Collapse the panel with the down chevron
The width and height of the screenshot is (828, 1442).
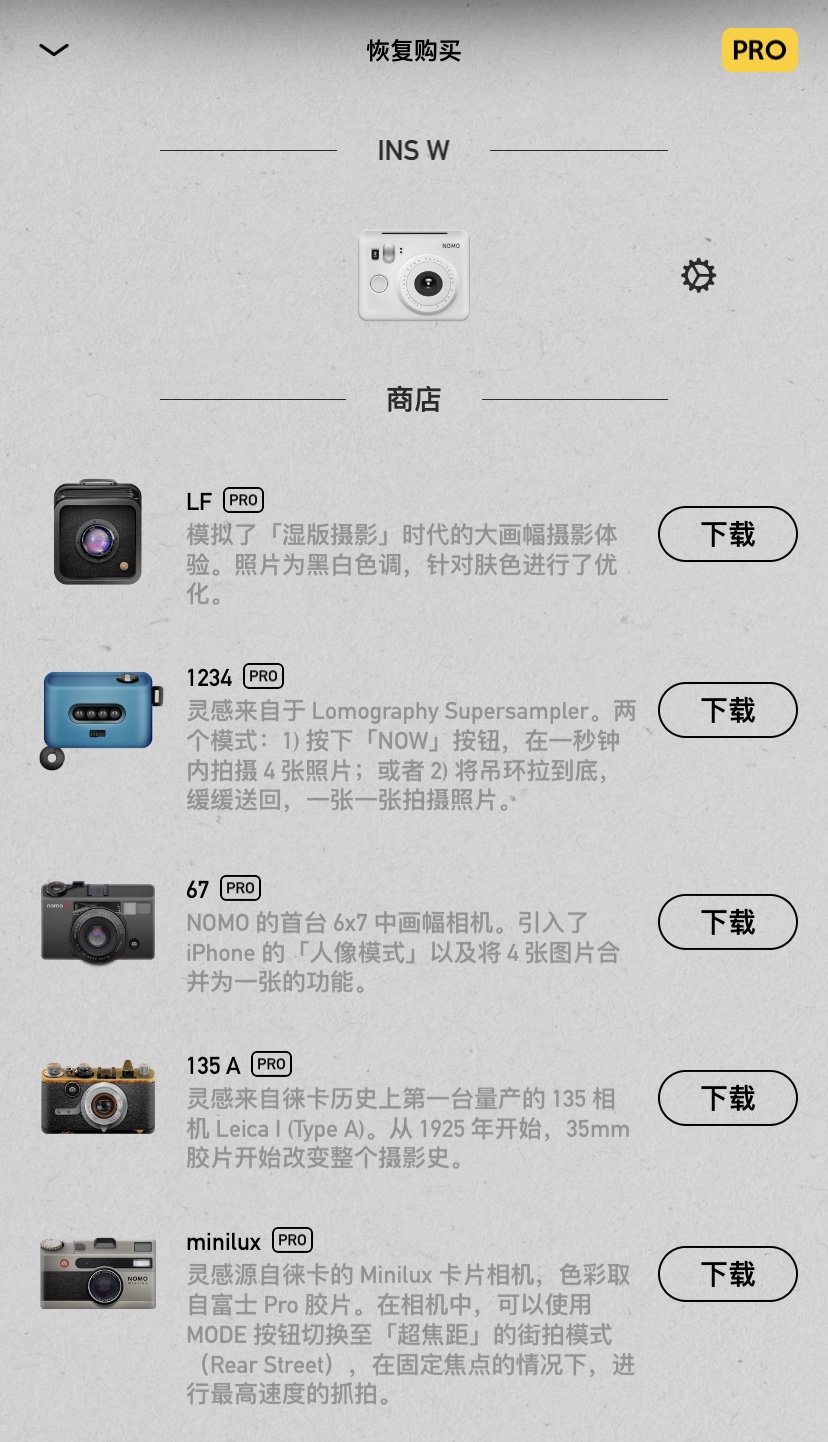53,50
